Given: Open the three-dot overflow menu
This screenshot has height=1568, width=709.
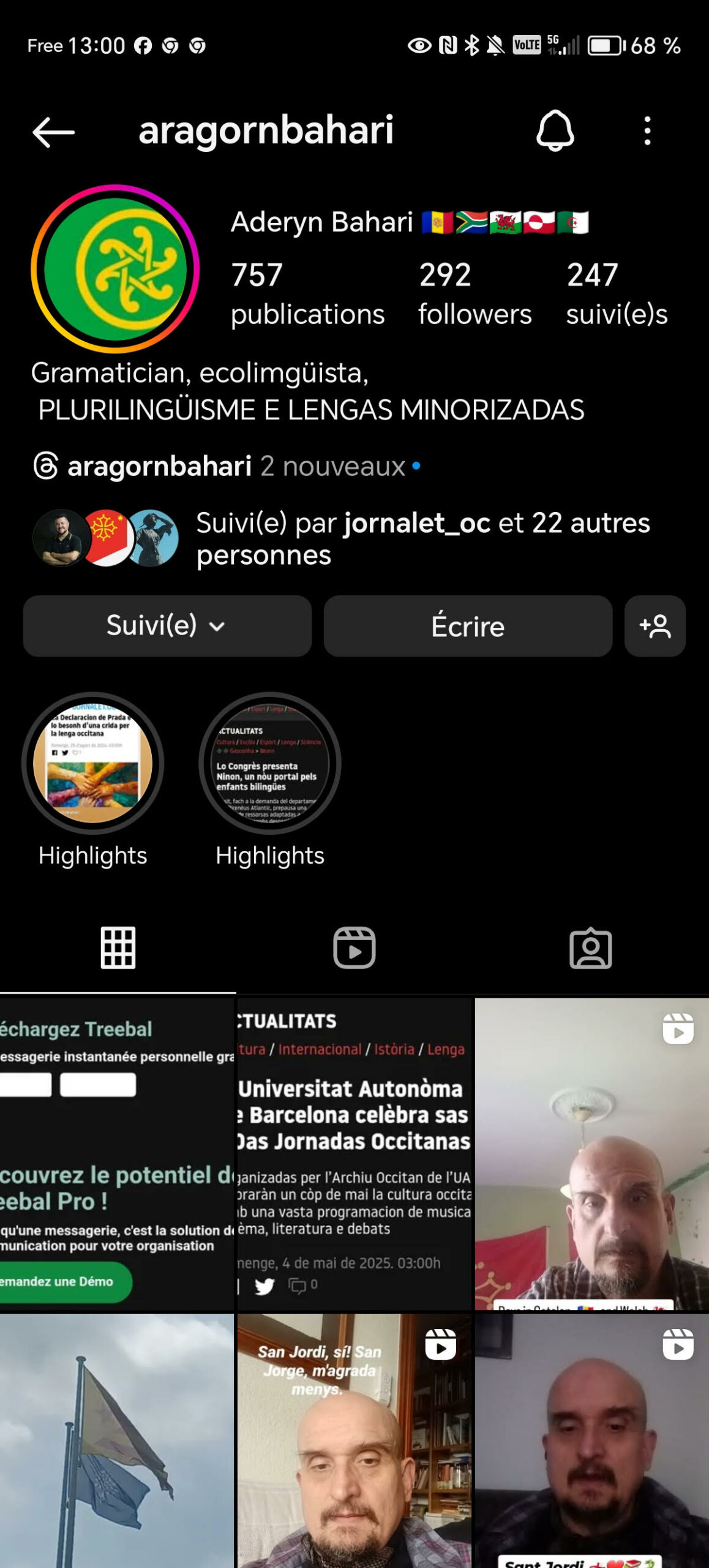Looking at the screenshot, I should click(x=647, y=130).
